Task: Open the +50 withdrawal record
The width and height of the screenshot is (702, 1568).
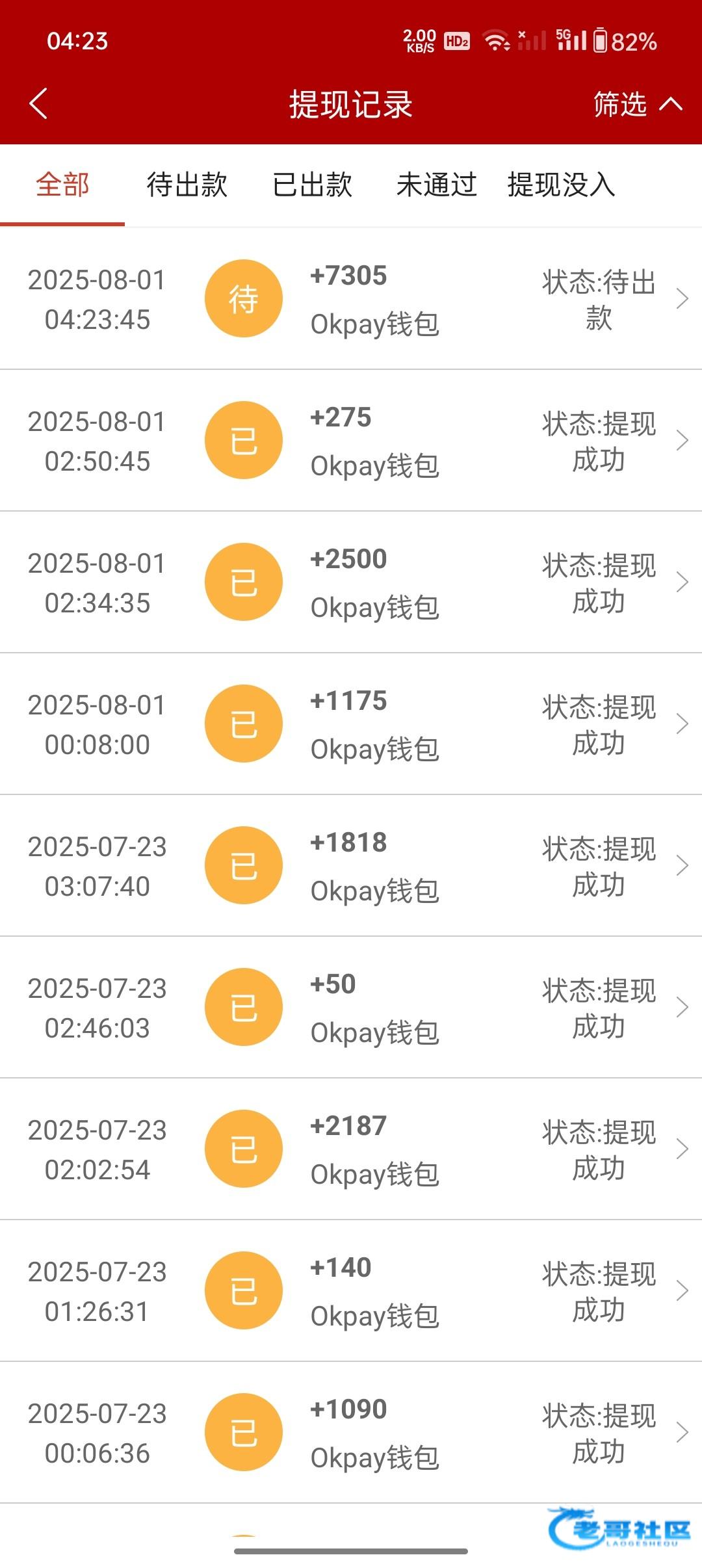Action: click(x=351, y=1008)
